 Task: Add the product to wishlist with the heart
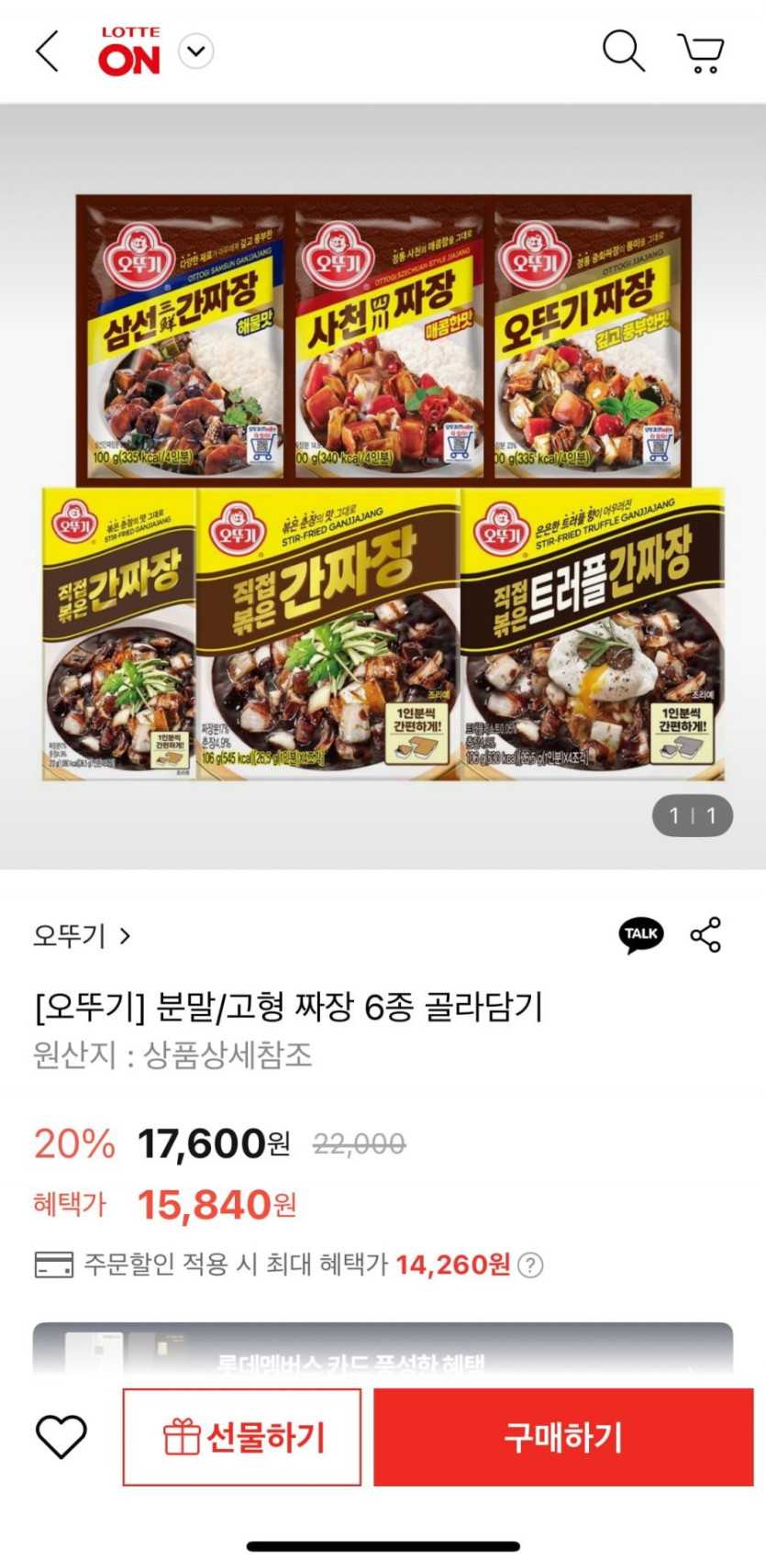pyautogui.click(x=61, y=1436)
